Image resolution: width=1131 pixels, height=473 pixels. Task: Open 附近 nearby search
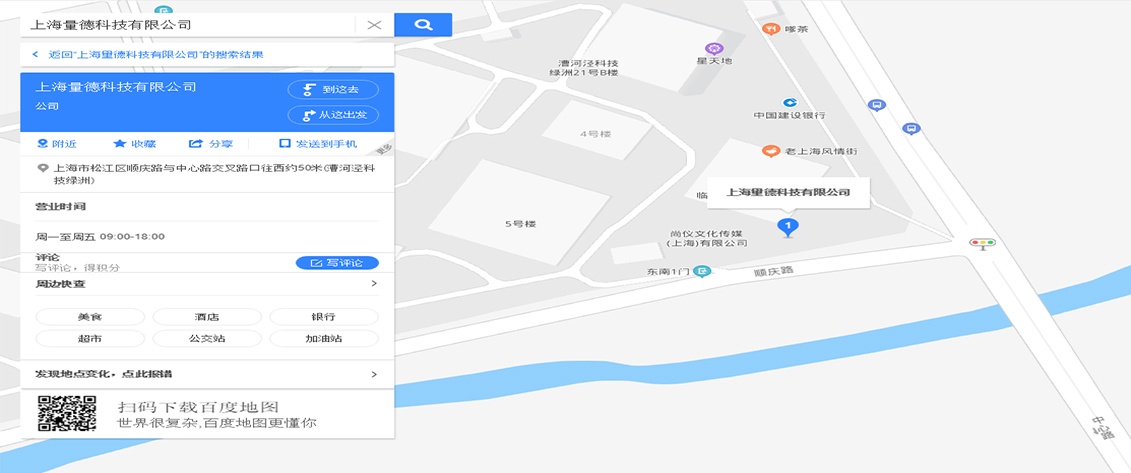tap(56, 144)
